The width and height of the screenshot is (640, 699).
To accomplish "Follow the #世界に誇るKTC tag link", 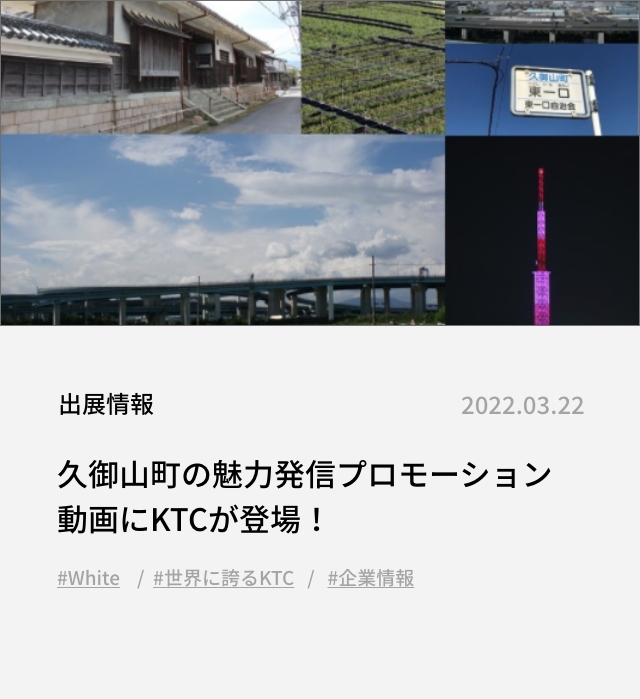I will [223, 578].
